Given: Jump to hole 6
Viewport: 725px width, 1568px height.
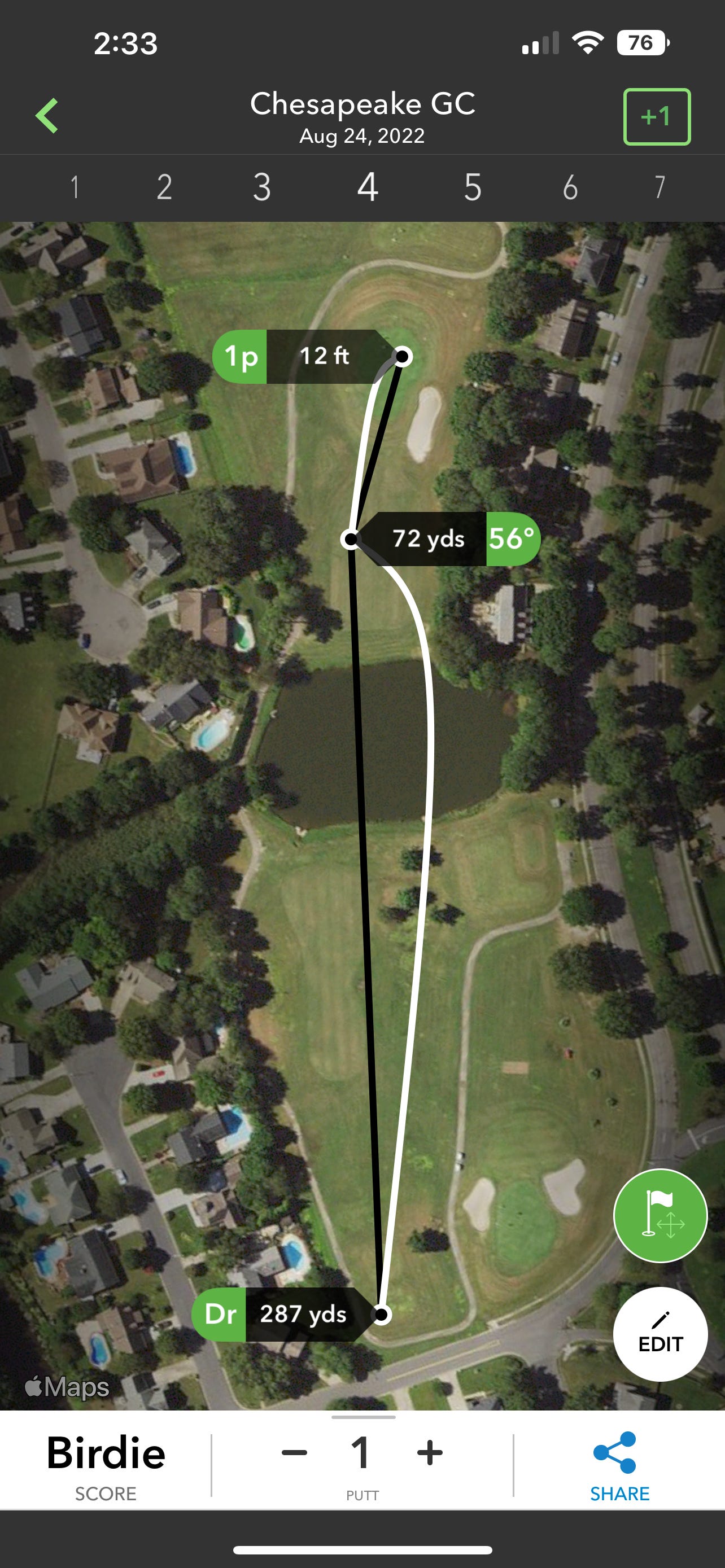Looking at the screenshot, I should pyautogui.click(x=570, y=187).
